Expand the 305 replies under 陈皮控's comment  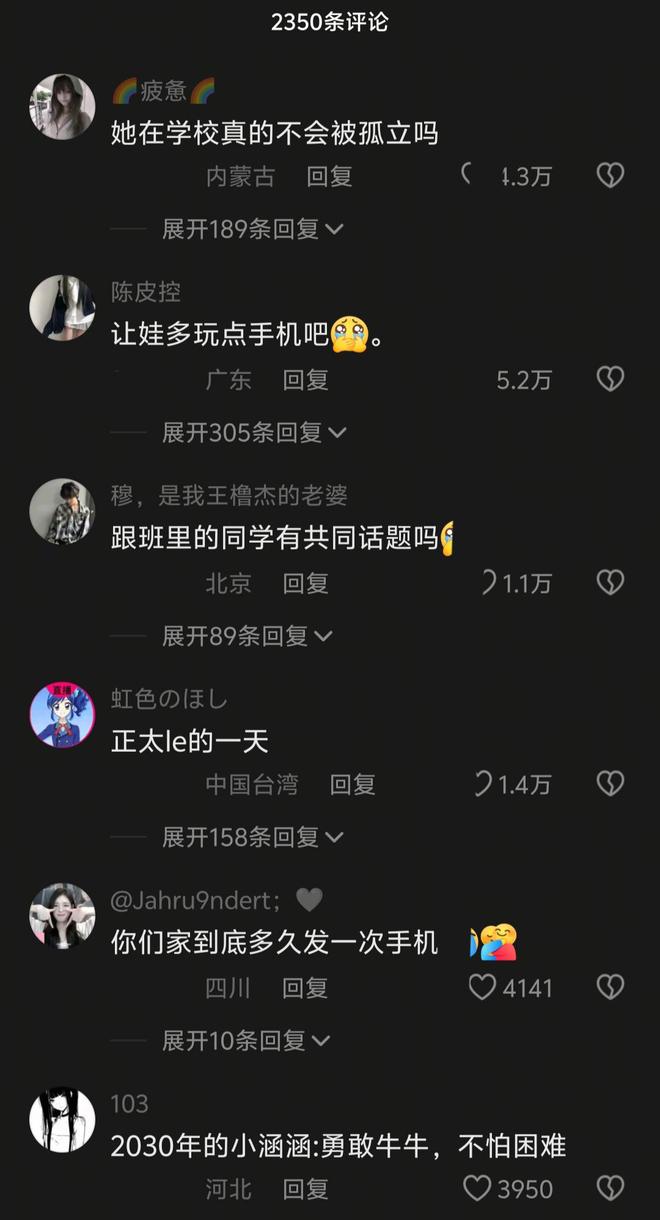click(x=253, y=432)
